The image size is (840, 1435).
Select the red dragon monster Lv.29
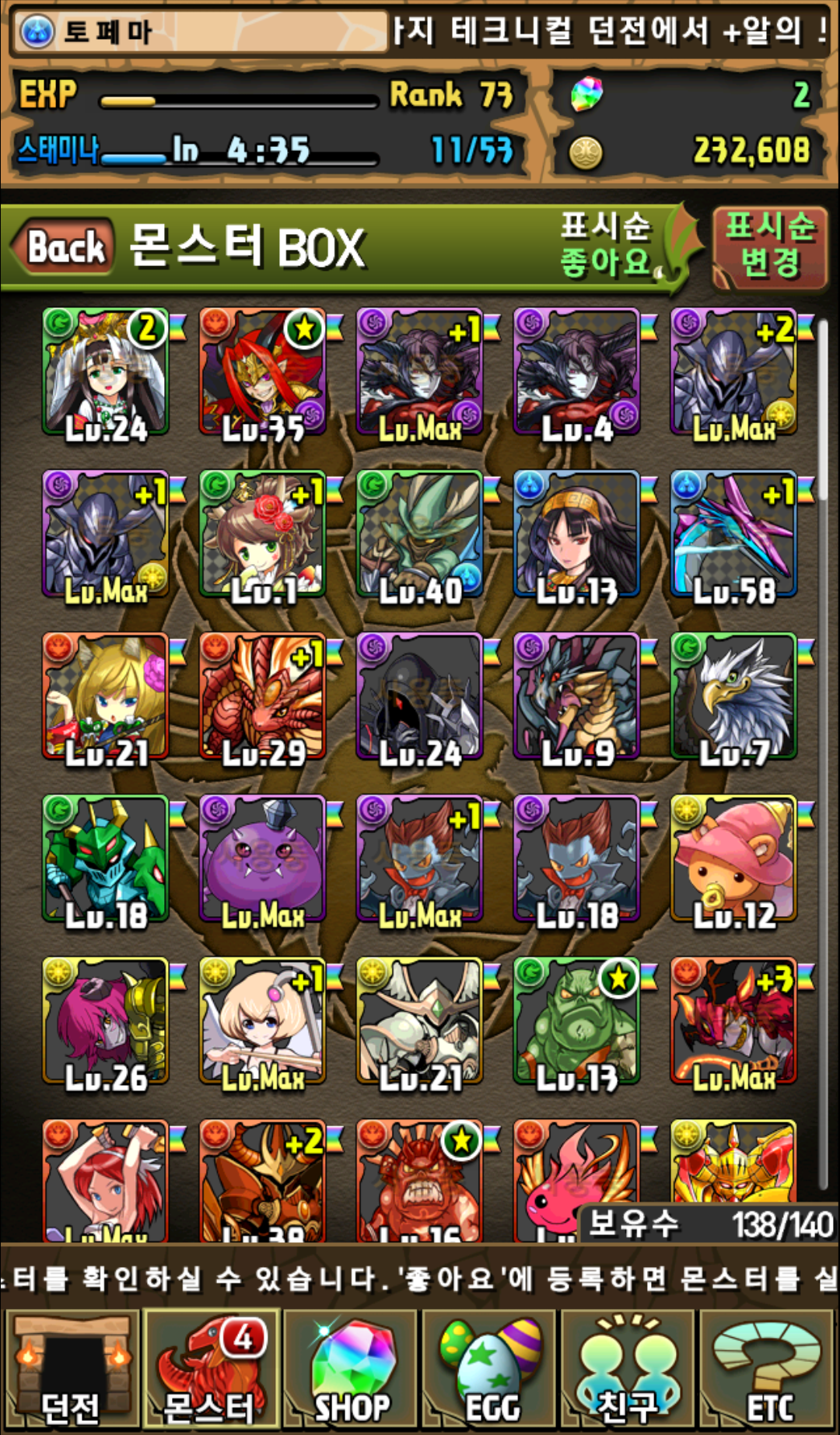pos(262,697)
